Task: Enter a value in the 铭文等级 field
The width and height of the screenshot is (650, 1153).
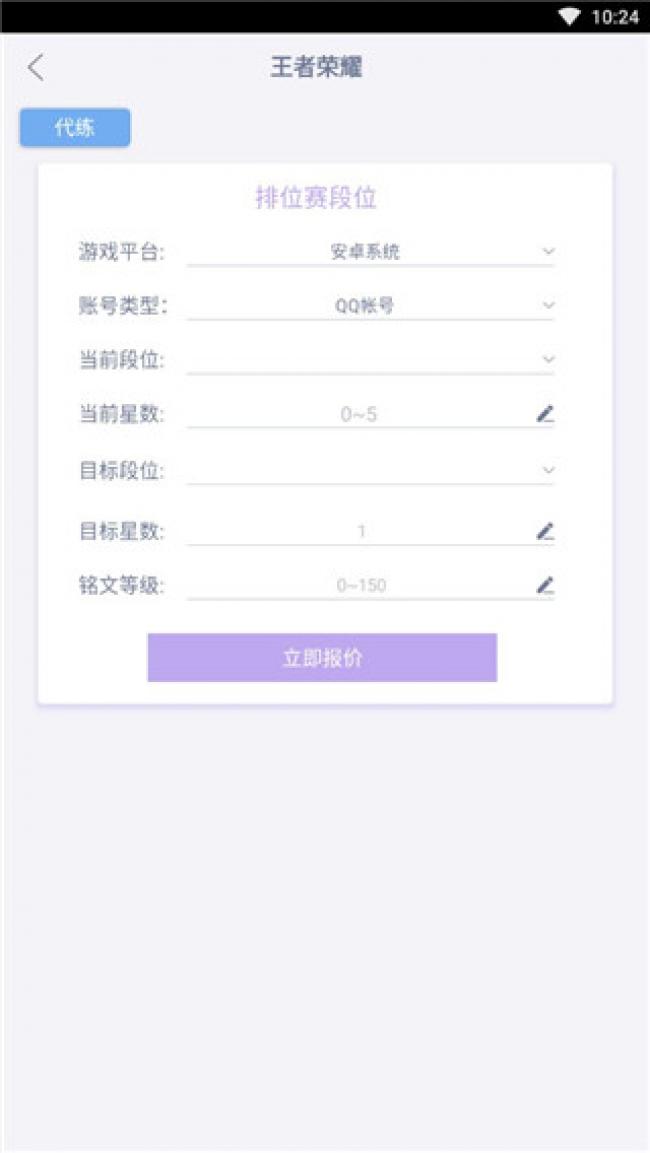Action: 360,585
